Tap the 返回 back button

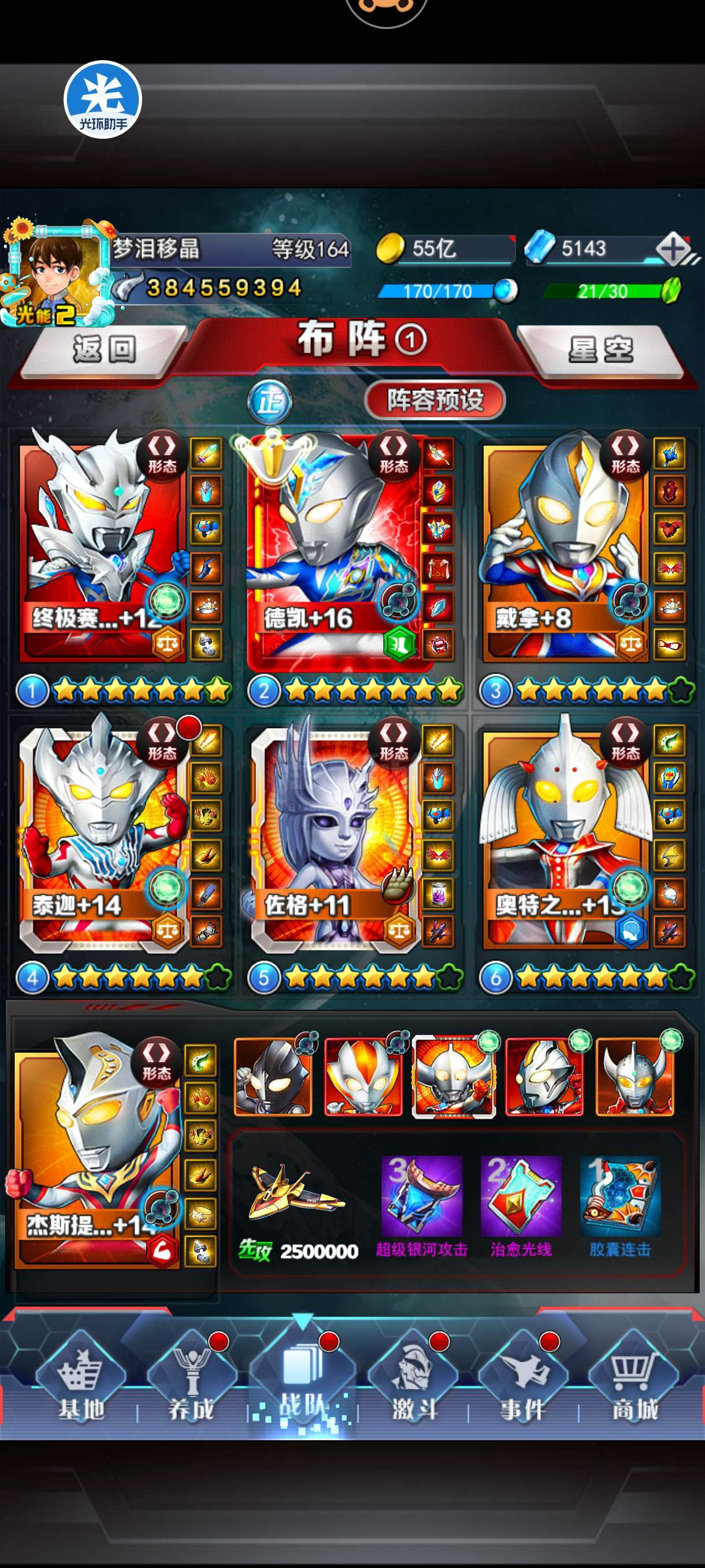[103, 349]
